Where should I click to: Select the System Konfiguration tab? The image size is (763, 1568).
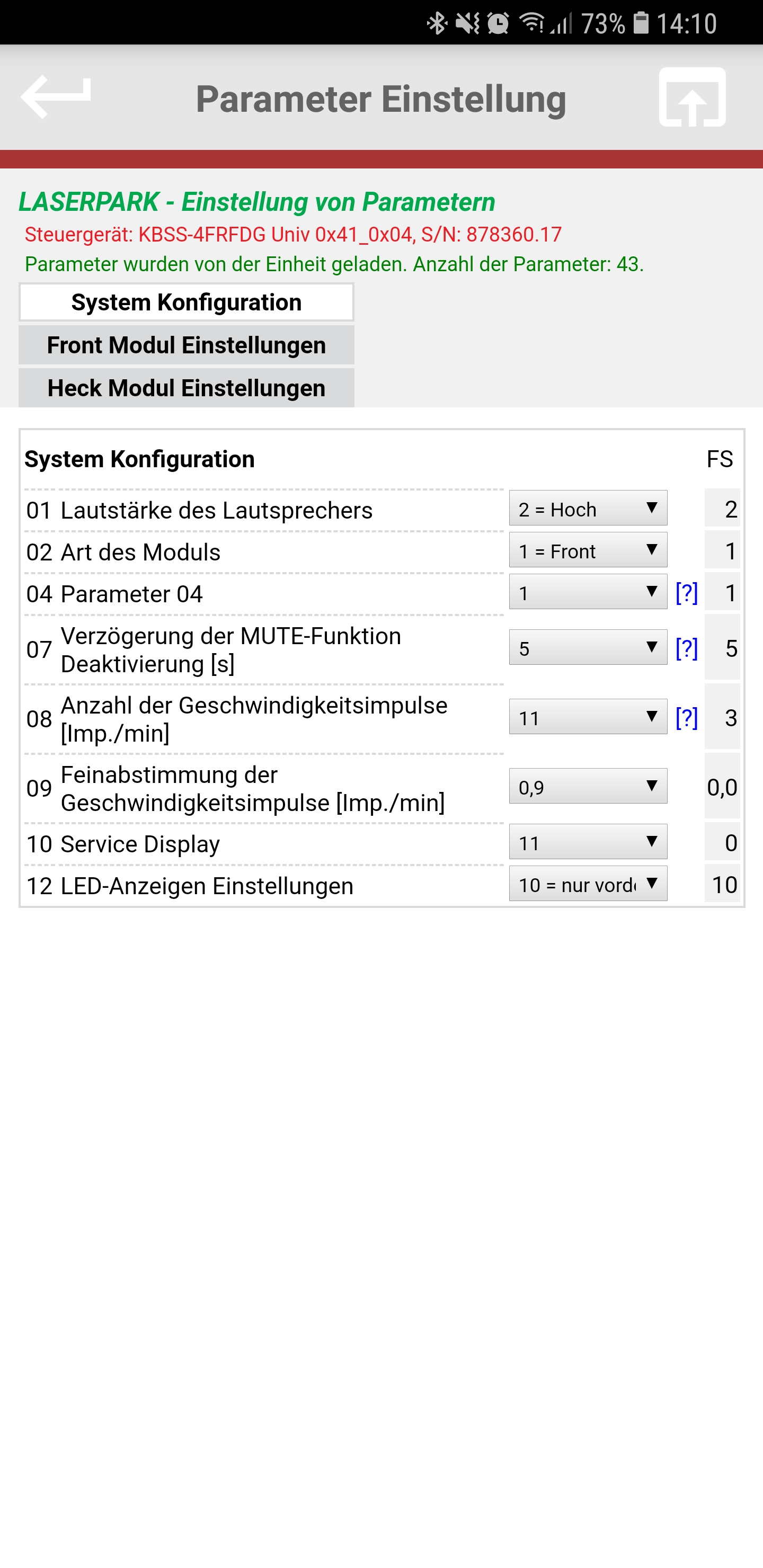click(x=187, y=302)
